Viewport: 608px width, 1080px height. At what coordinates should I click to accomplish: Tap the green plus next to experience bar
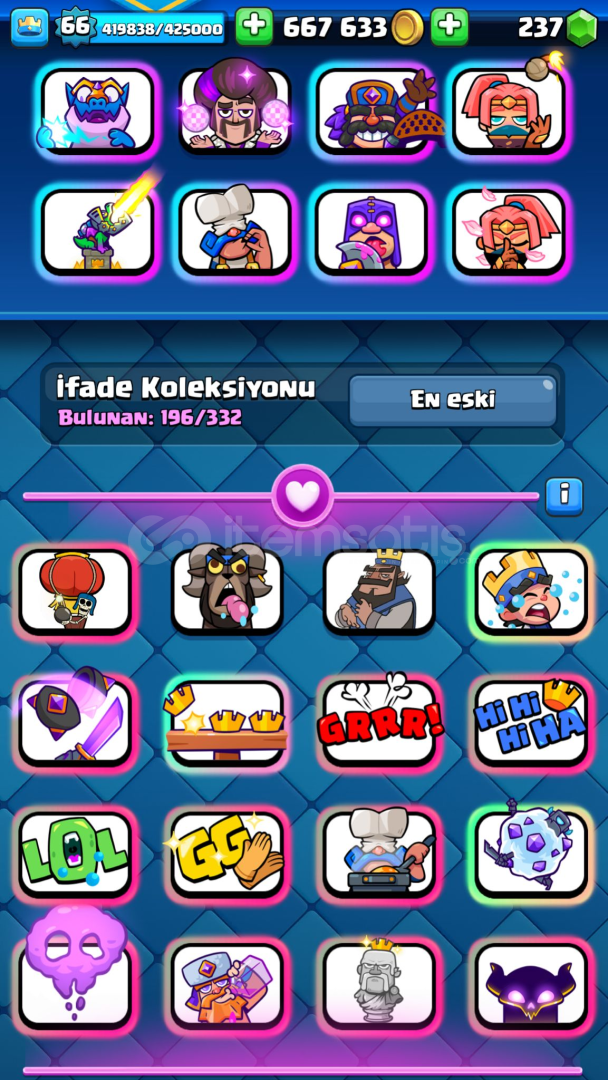point(254,27)
